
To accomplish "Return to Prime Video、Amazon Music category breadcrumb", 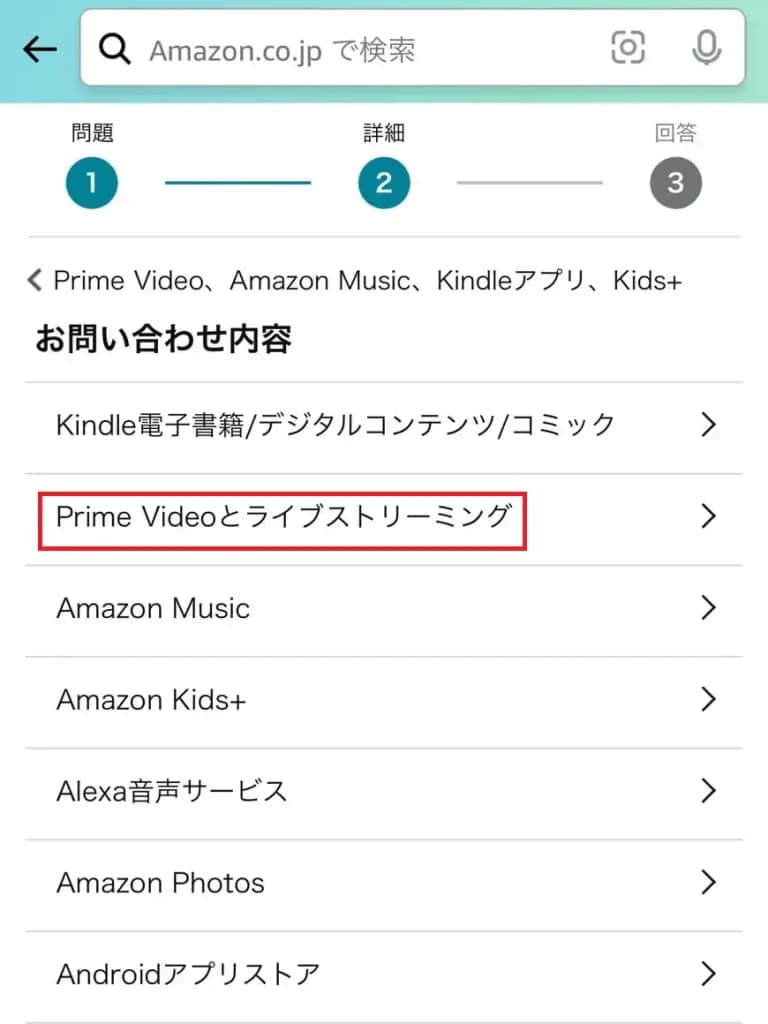I will 356,281.
